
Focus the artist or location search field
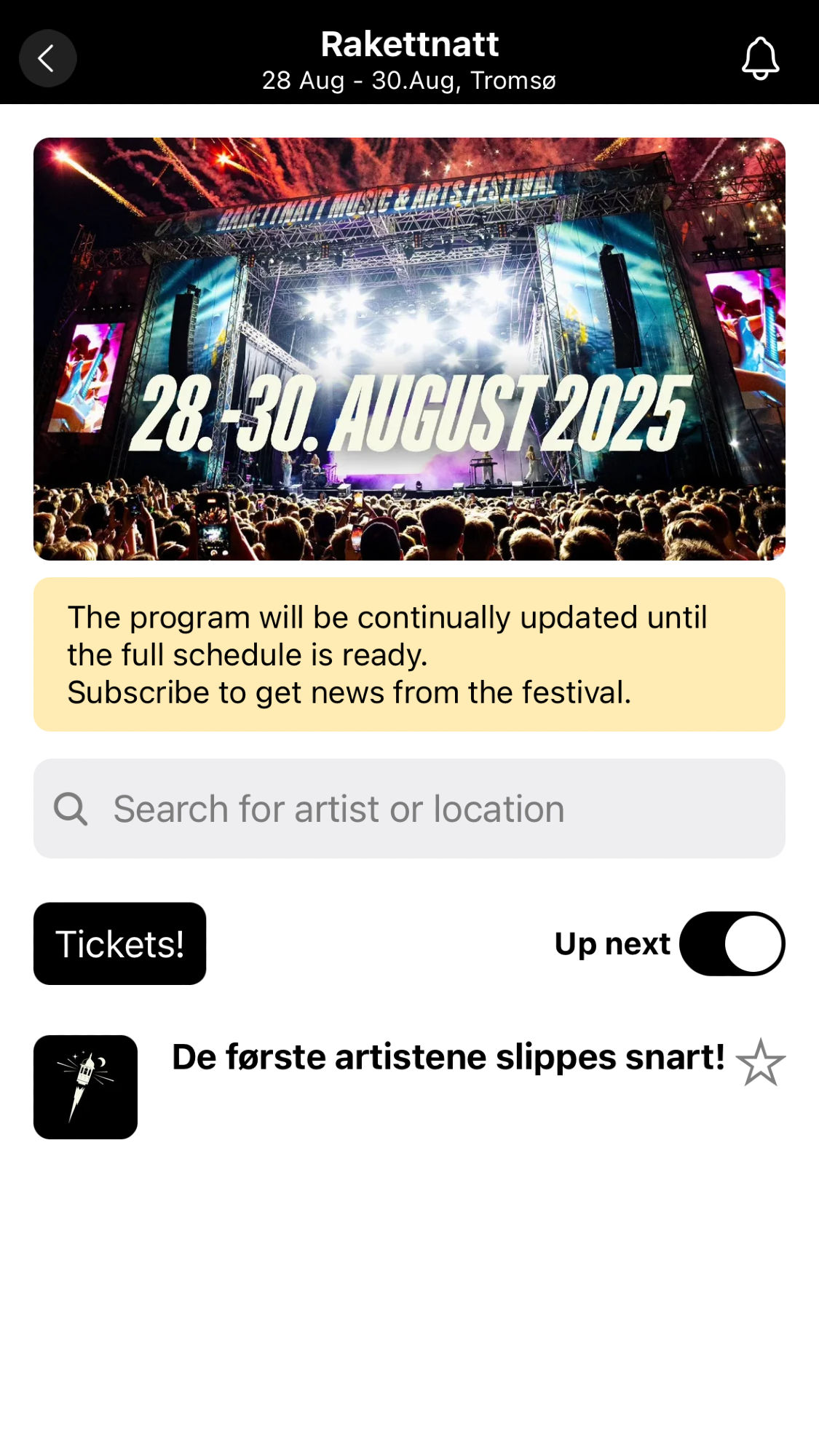coord(409,809)
